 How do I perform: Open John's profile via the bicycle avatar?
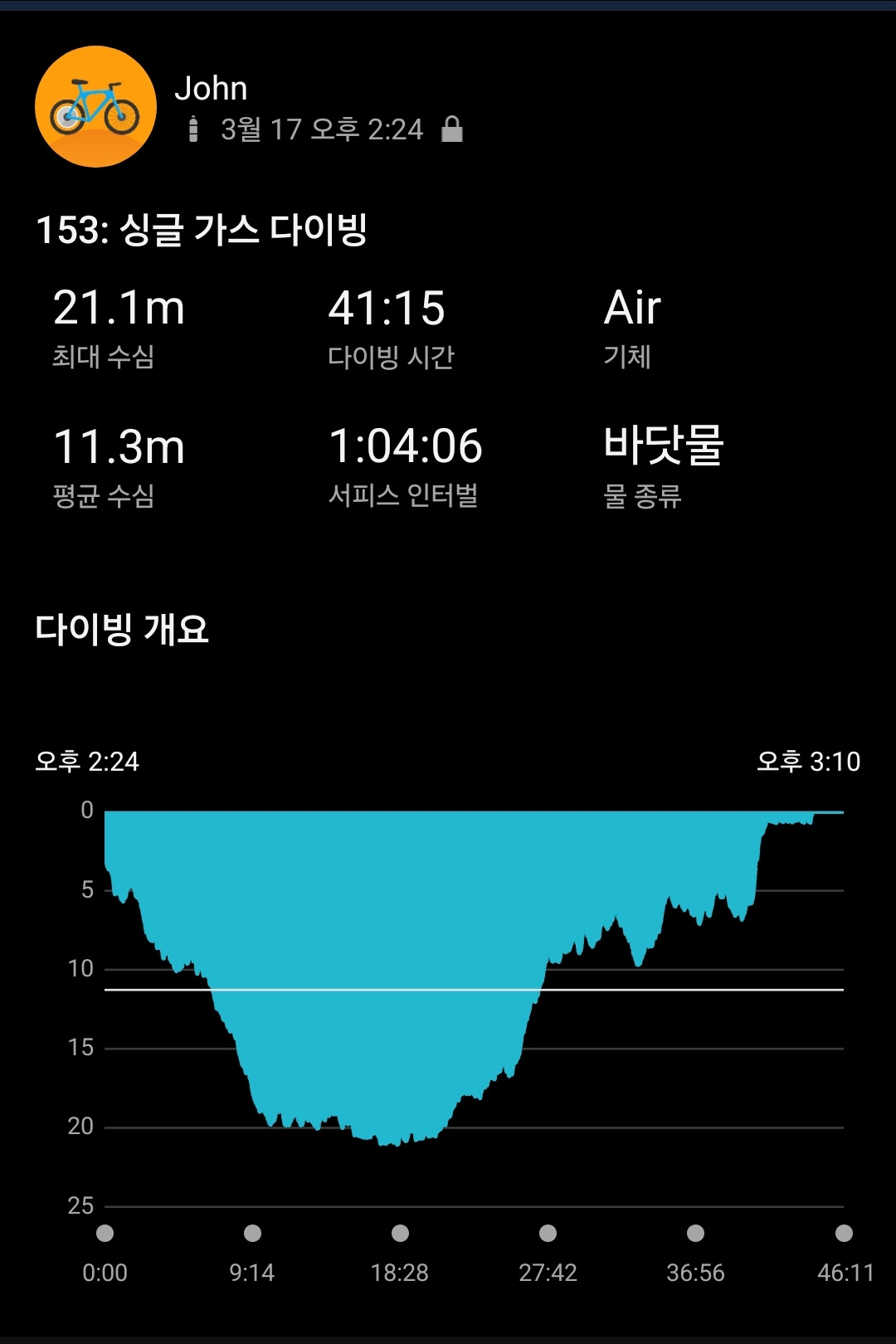click(x=95, y=107)
